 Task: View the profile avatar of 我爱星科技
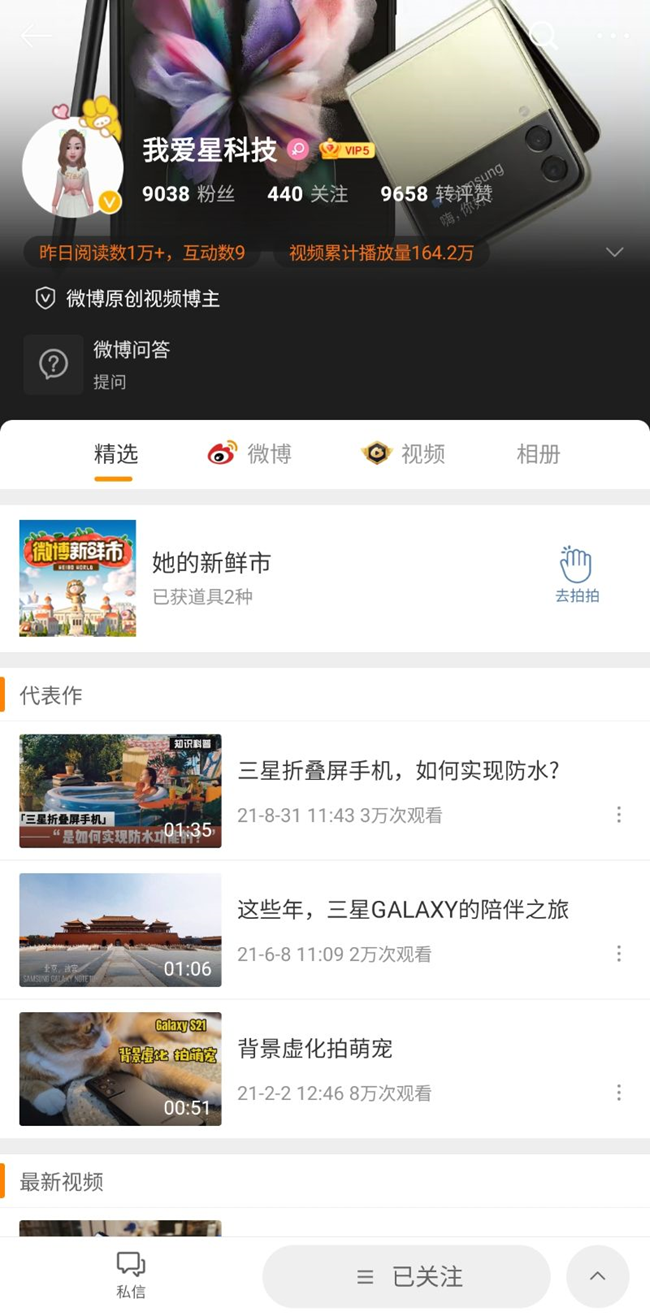click(x=72, y=167)
